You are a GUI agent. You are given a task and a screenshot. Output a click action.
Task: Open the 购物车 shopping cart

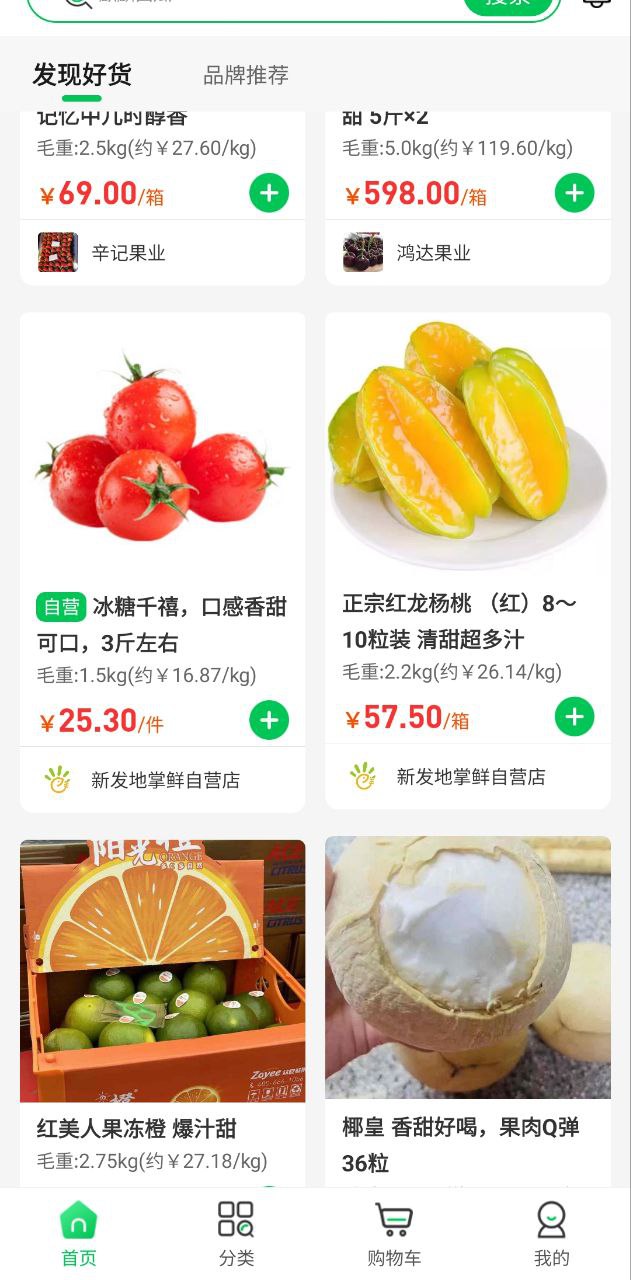click(x=394, y=1234)
